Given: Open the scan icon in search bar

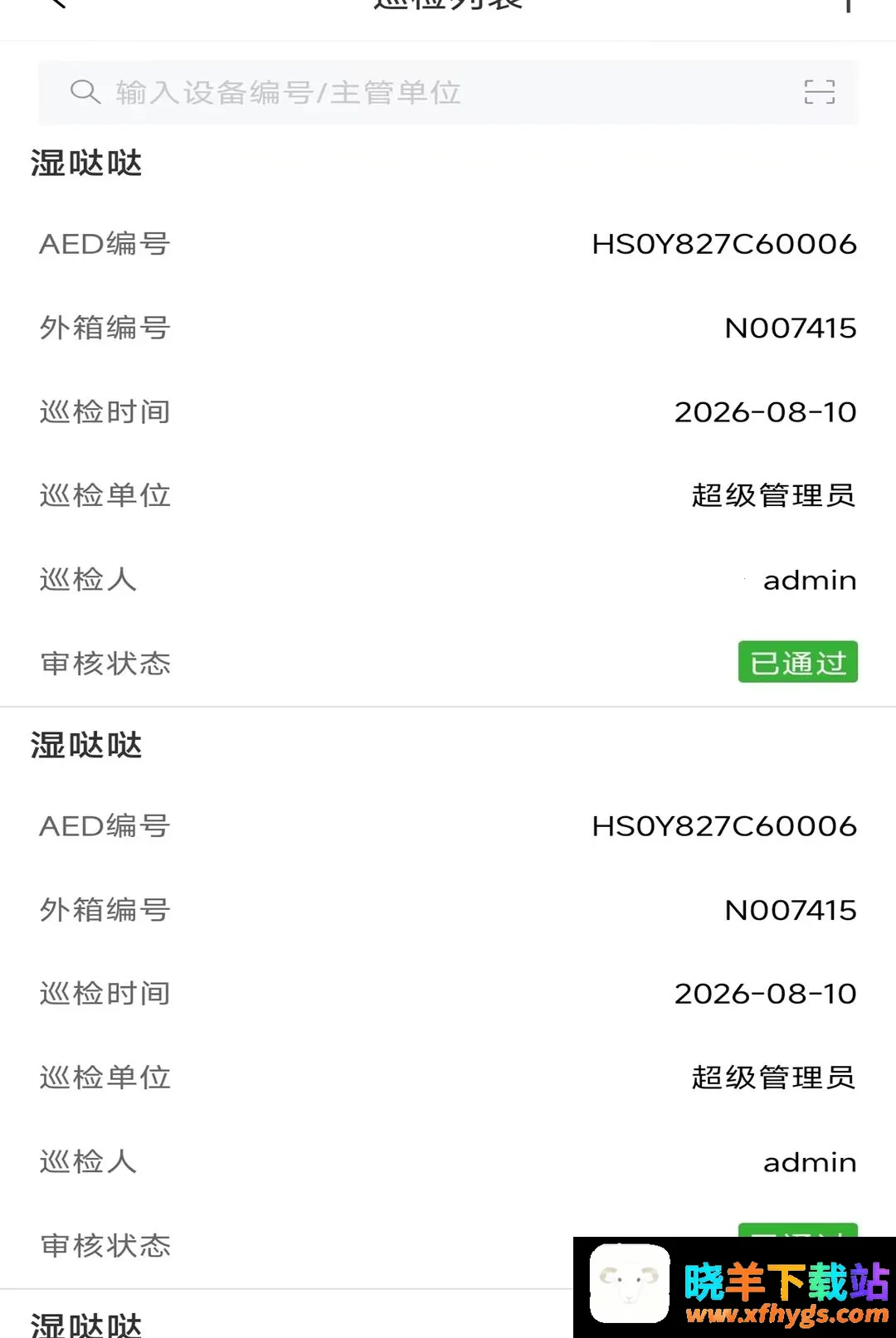Looking at the screenshot, I should tap(820, 92).
